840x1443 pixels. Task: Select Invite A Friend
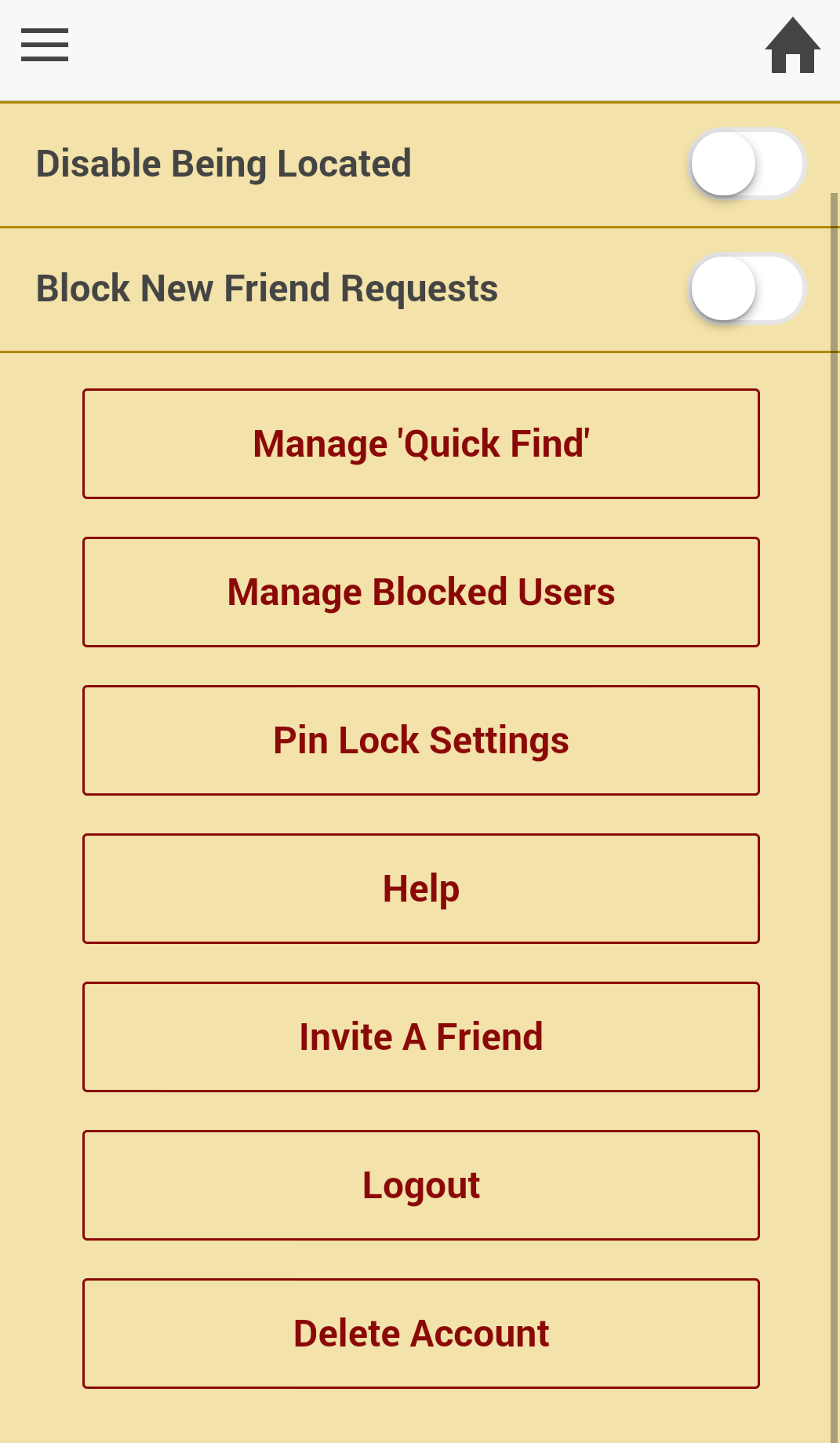(421, 1037)
